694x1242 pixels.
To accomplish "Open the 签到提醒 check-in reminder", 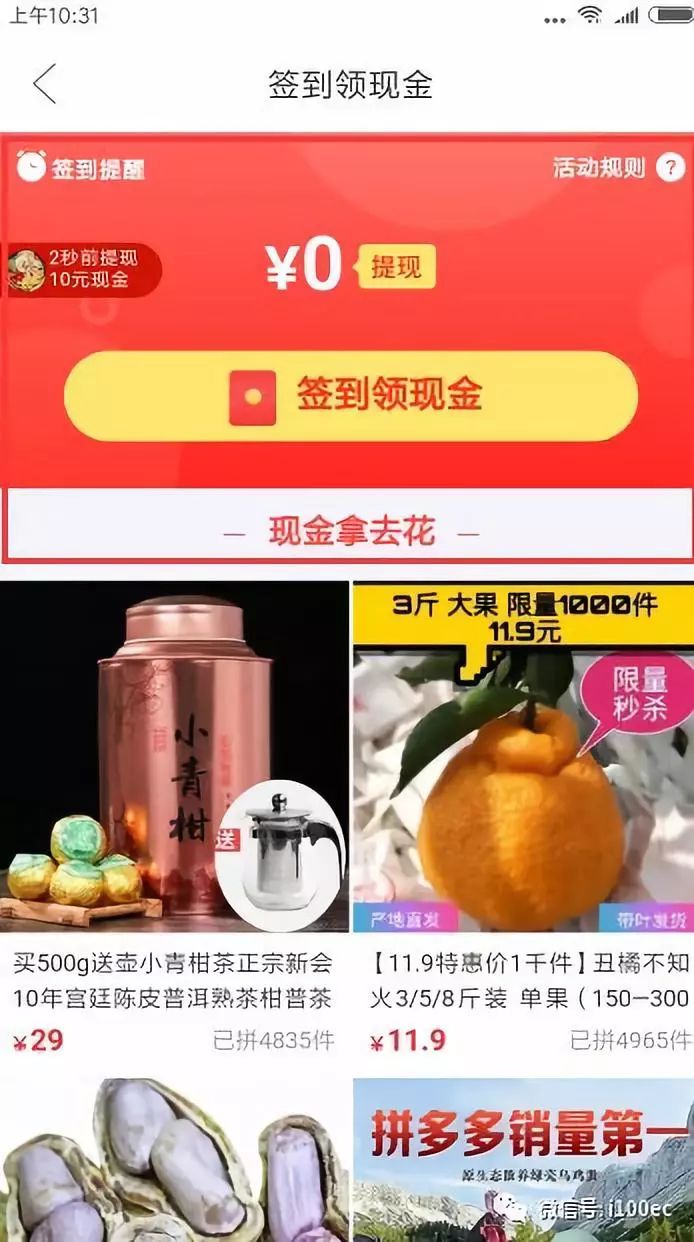I will (82, 168).
